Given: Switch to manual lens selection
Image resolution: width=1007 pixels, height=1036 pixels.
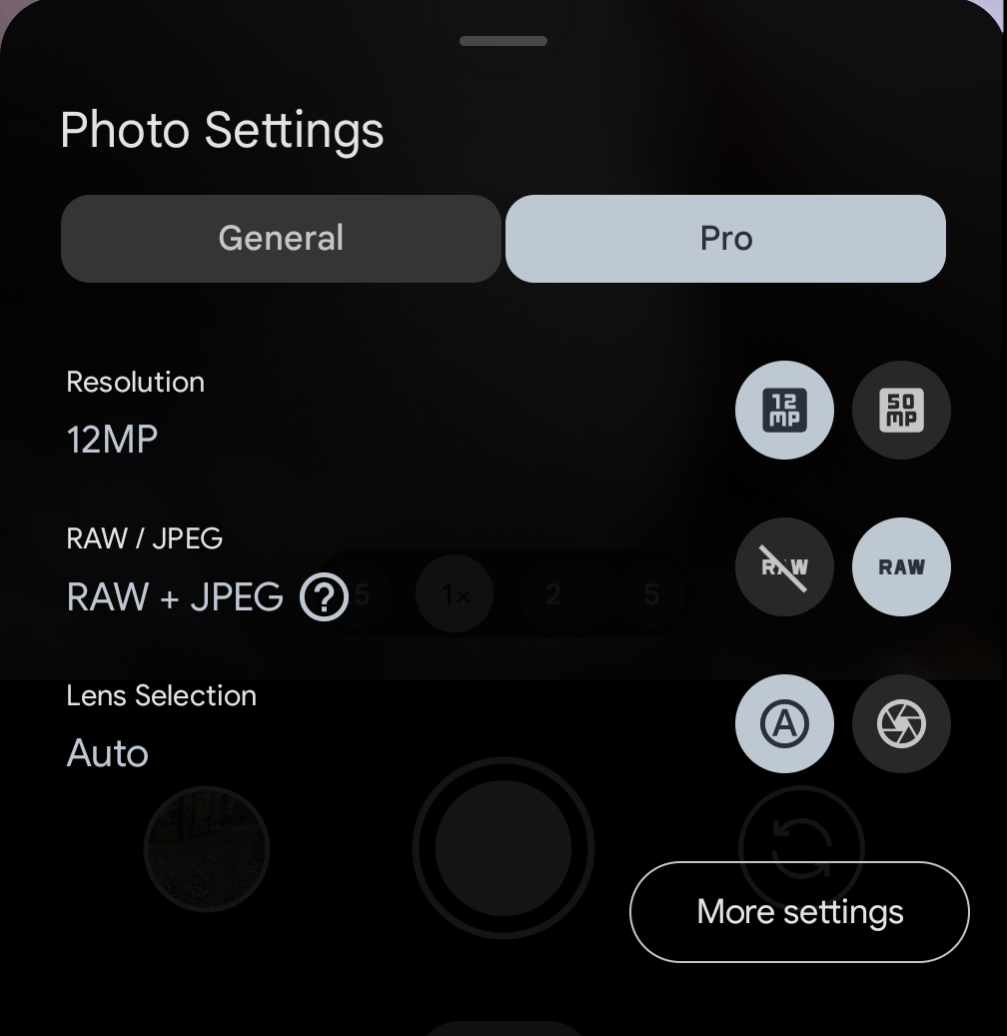Looking at the screenshot, I should click(x=901, y=724).
